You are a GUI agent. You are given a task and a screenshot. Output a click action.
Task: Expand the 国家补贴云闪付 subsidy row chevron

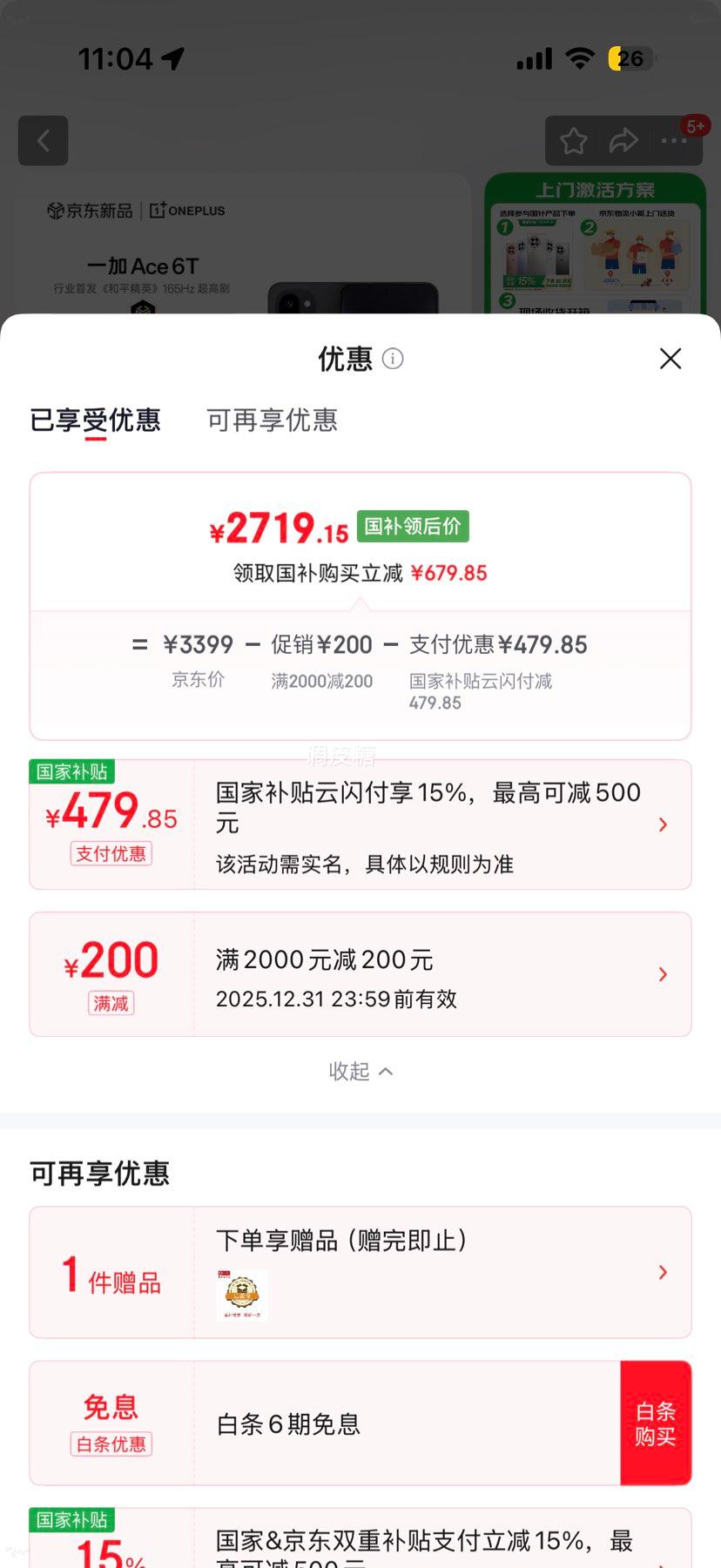pyautogui.click(x=663, y=824)
